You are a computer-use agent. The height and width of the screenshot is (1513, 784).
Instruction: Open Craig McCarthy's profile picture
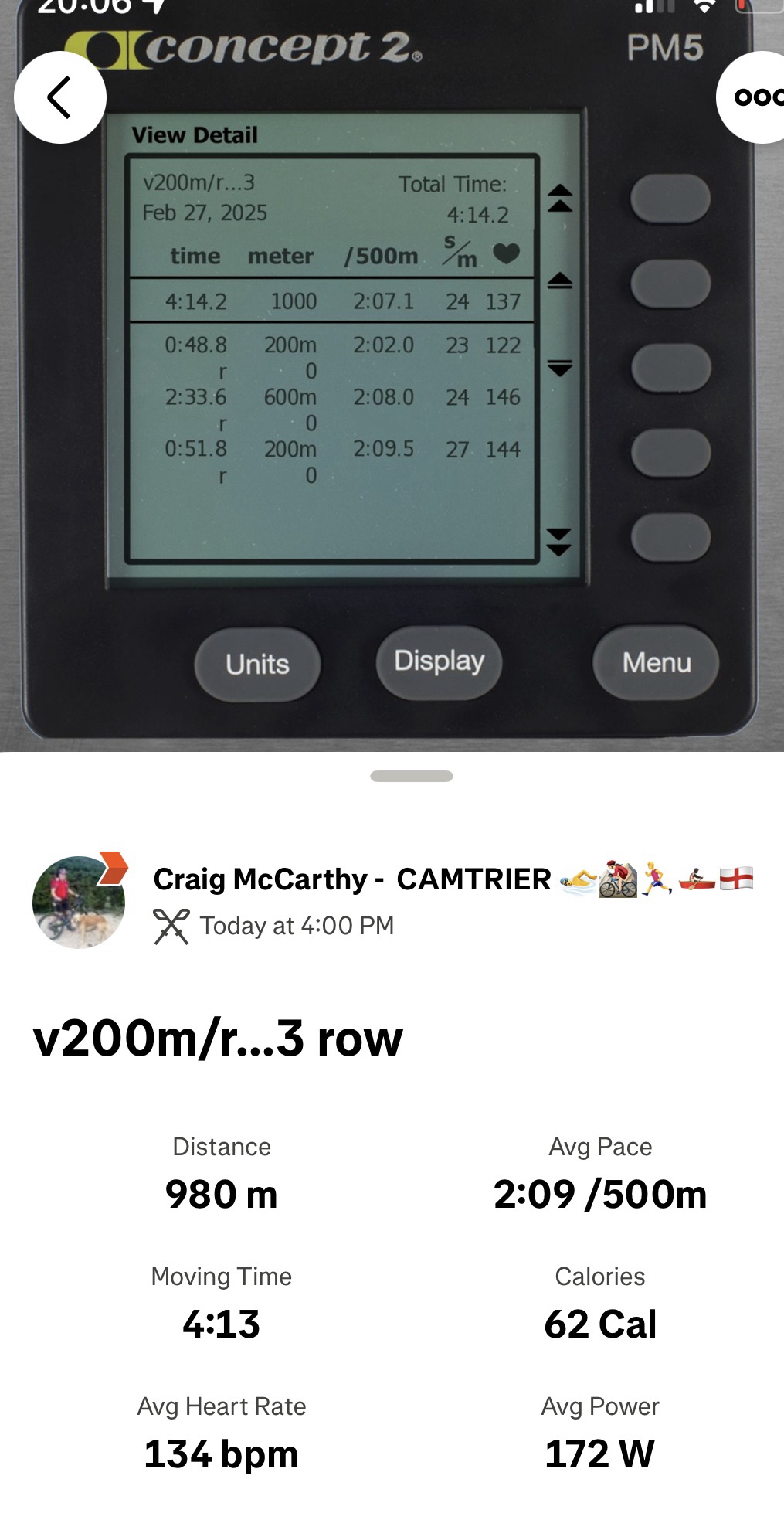coord(79,901)
